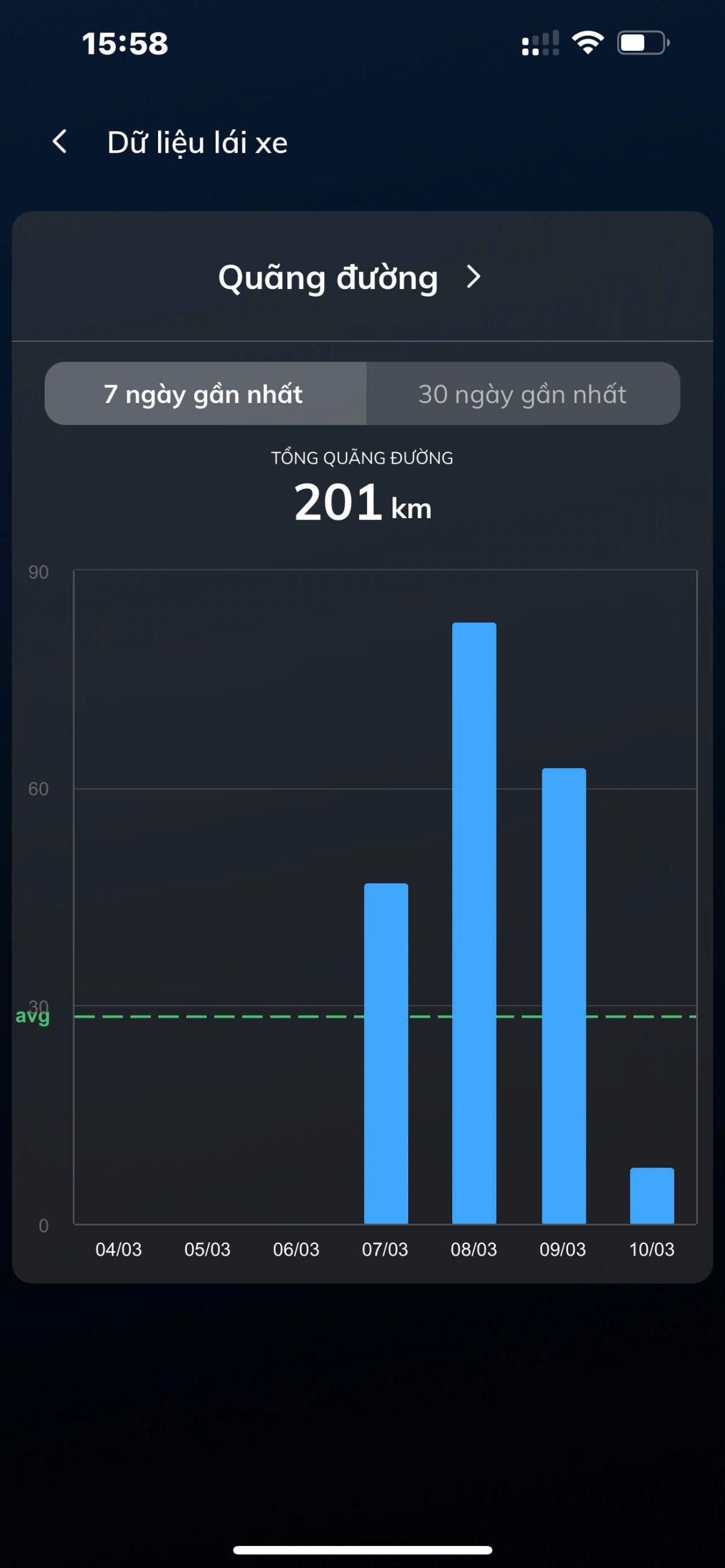Select the 08/03 distance bar
This screenshot has width=725, height=1568.
474,922
